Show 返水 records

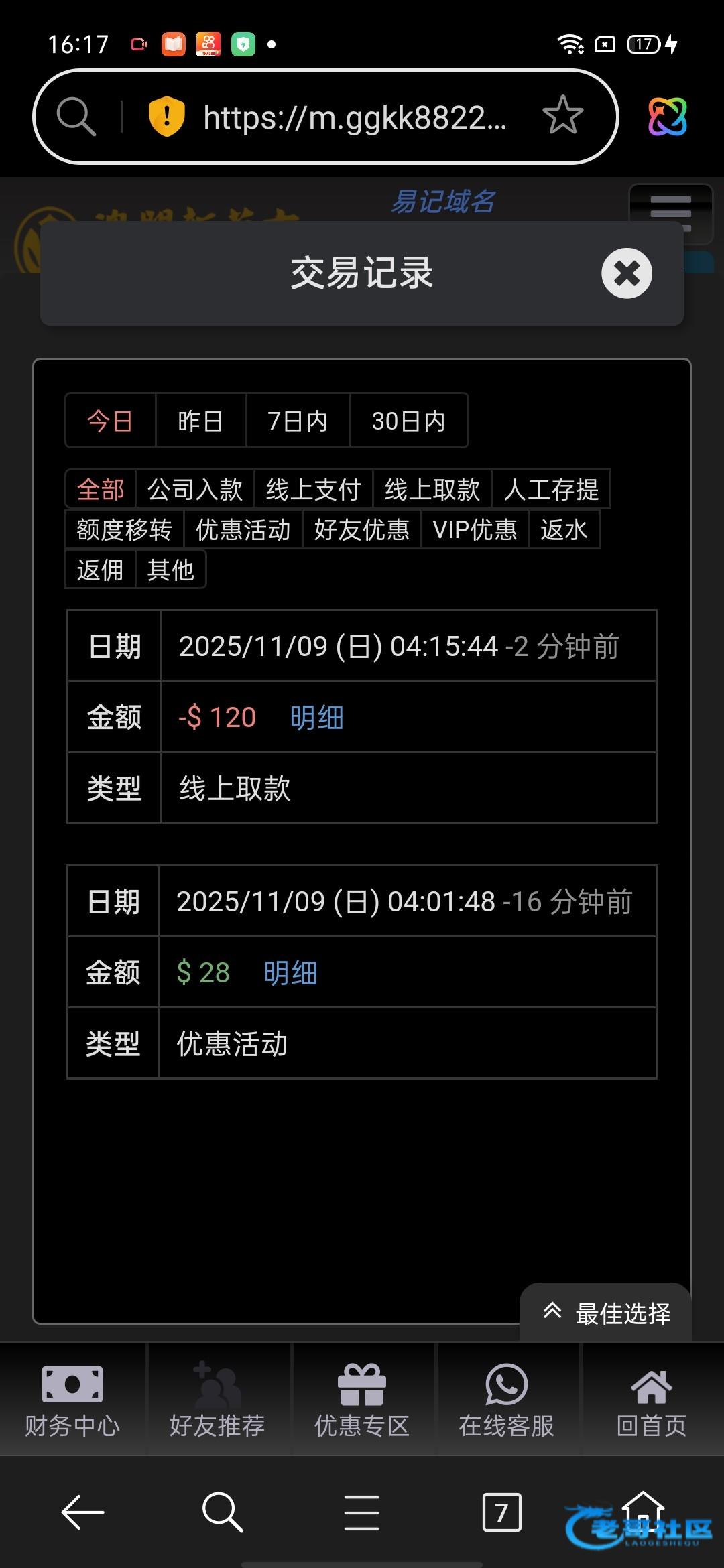click(563, 529)
